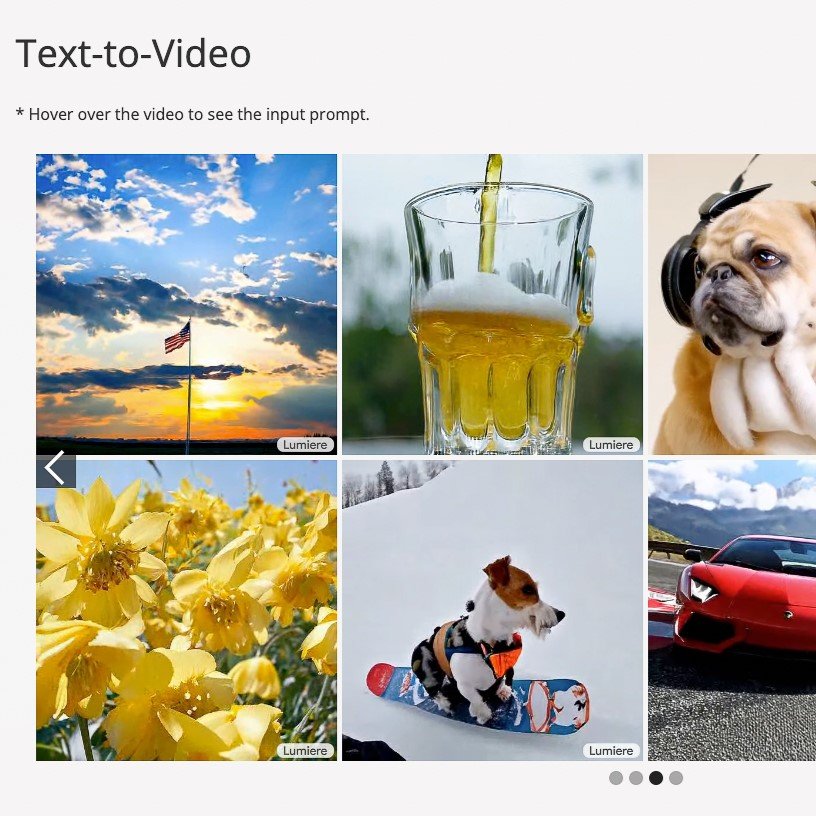Open the red sports car video
Viewport: 816px width, 816px height.
coord(732,610)
